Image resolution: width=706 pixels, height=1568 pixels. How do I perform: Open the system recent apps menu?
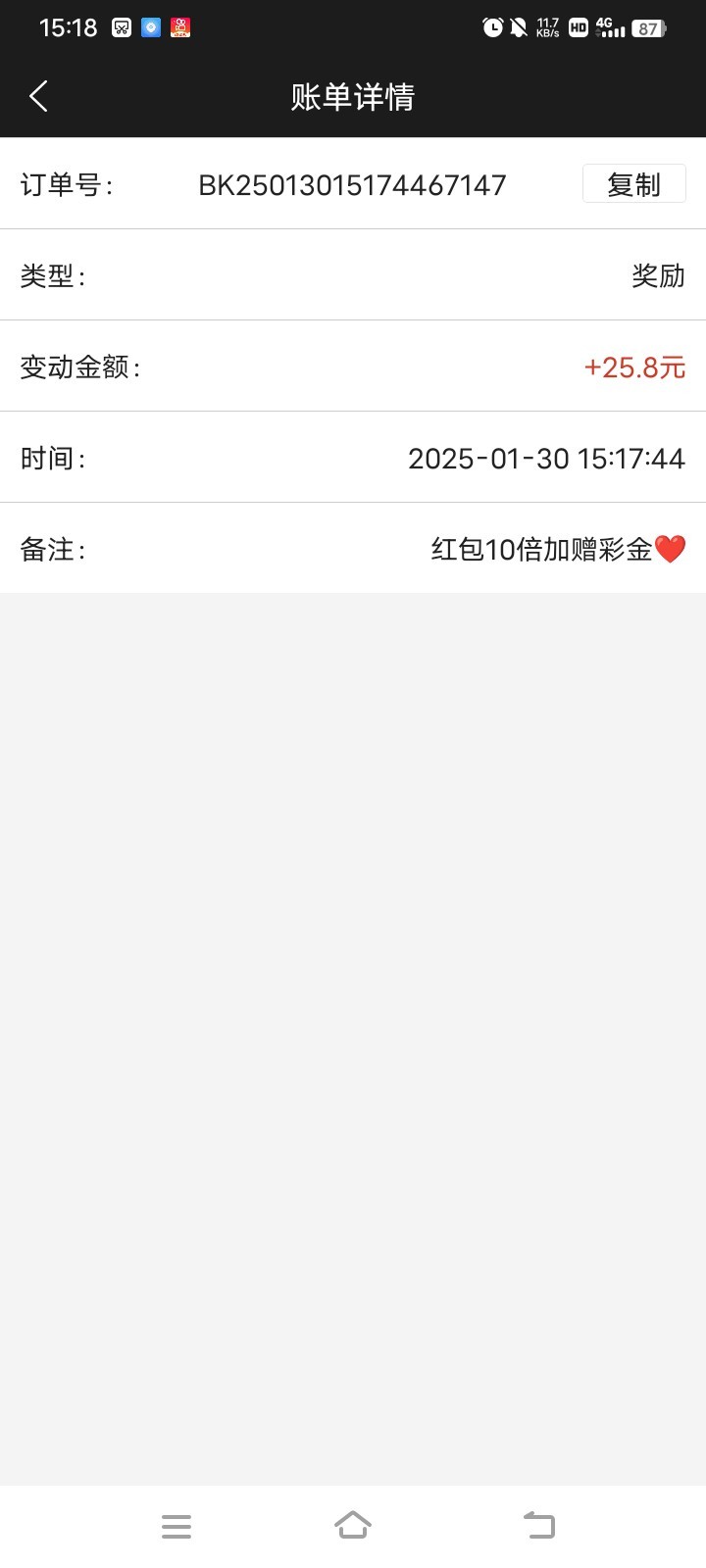point(176,1526)
